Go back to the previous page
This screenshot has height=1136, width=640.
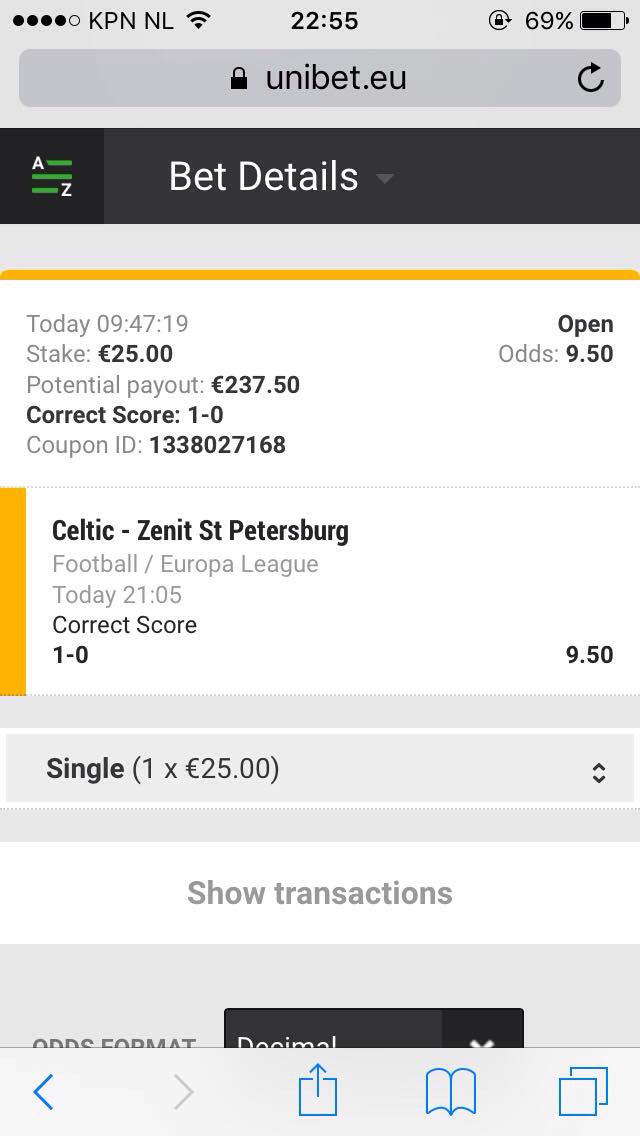[43, 1092]
